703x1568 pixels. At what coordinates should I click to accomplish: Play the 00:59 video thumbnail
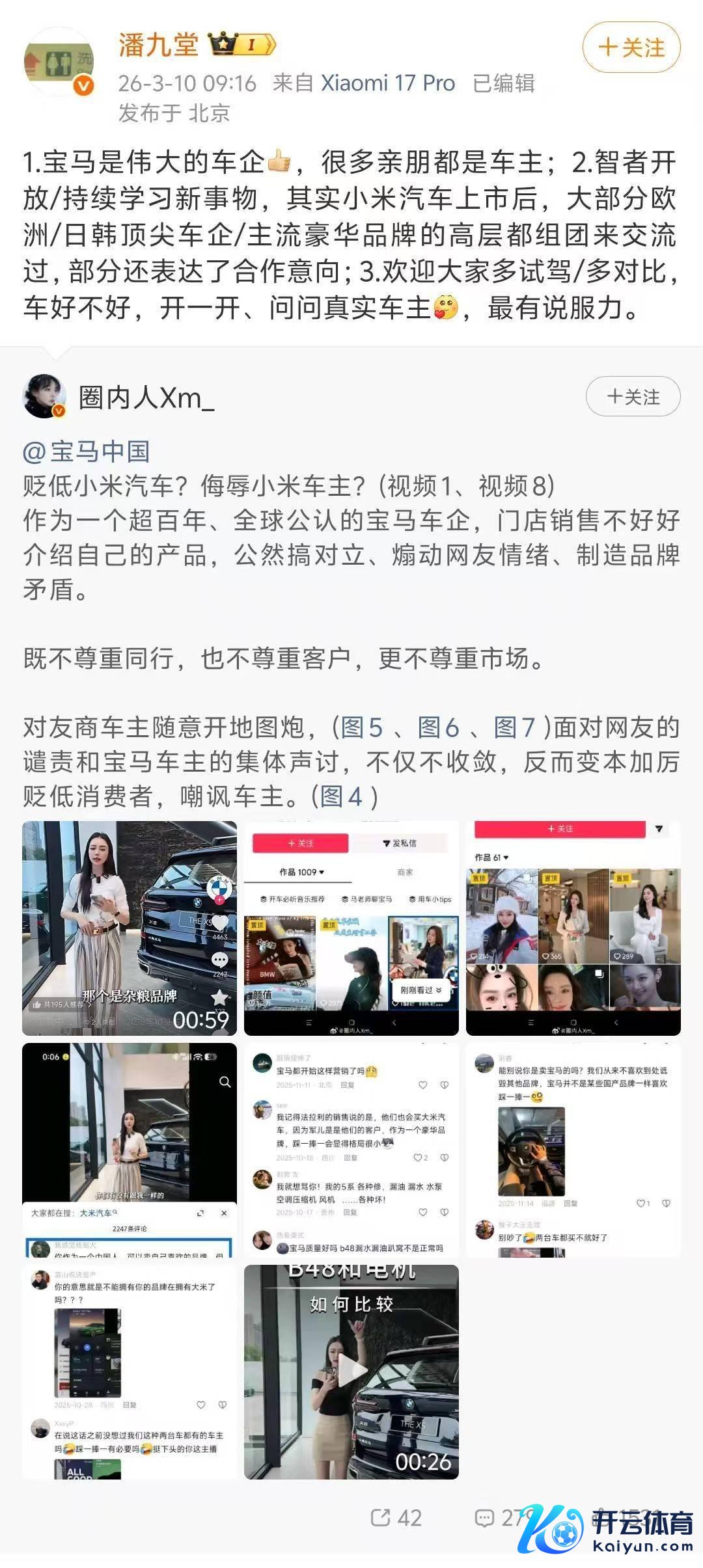pos(130,928)
